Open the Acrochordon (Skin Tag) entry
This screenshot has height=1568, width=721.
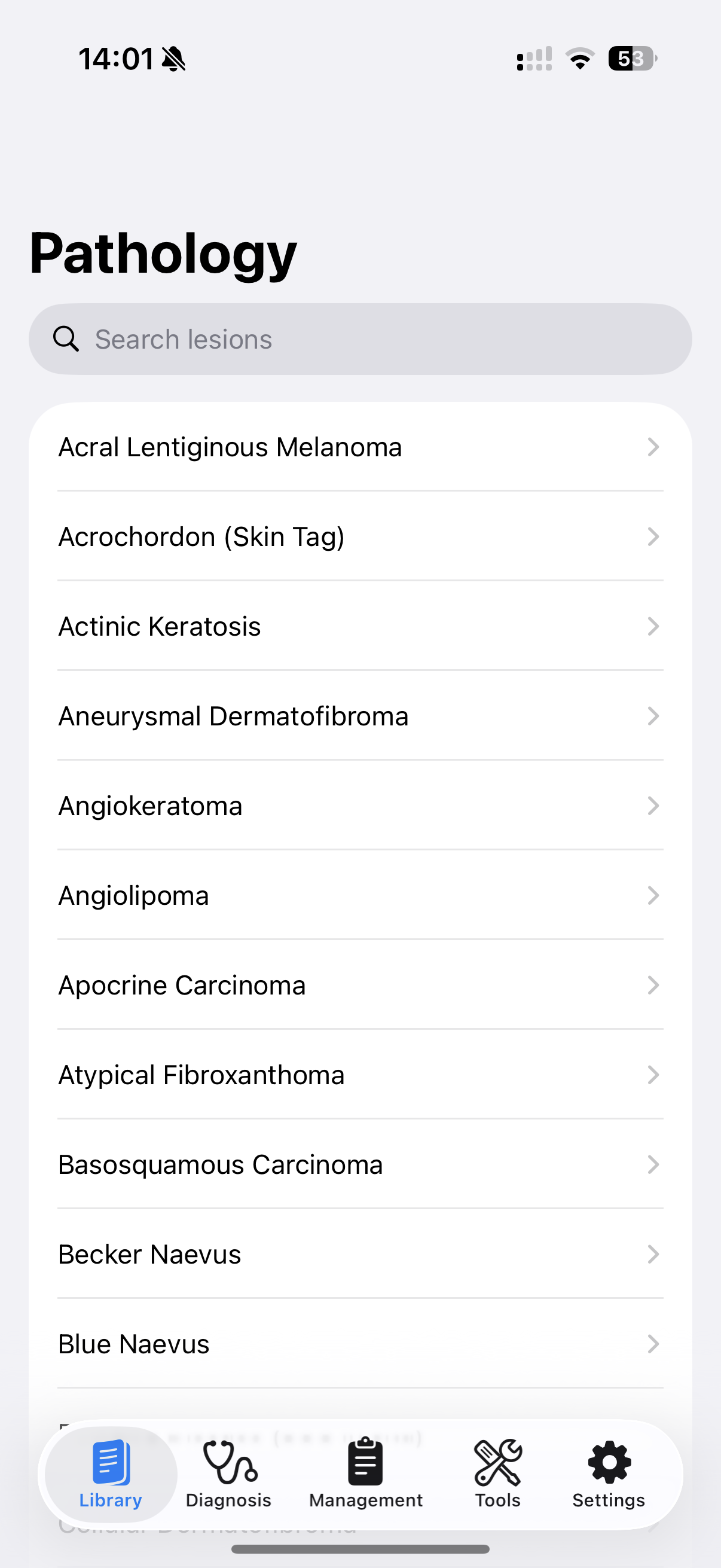click(360, 537)
